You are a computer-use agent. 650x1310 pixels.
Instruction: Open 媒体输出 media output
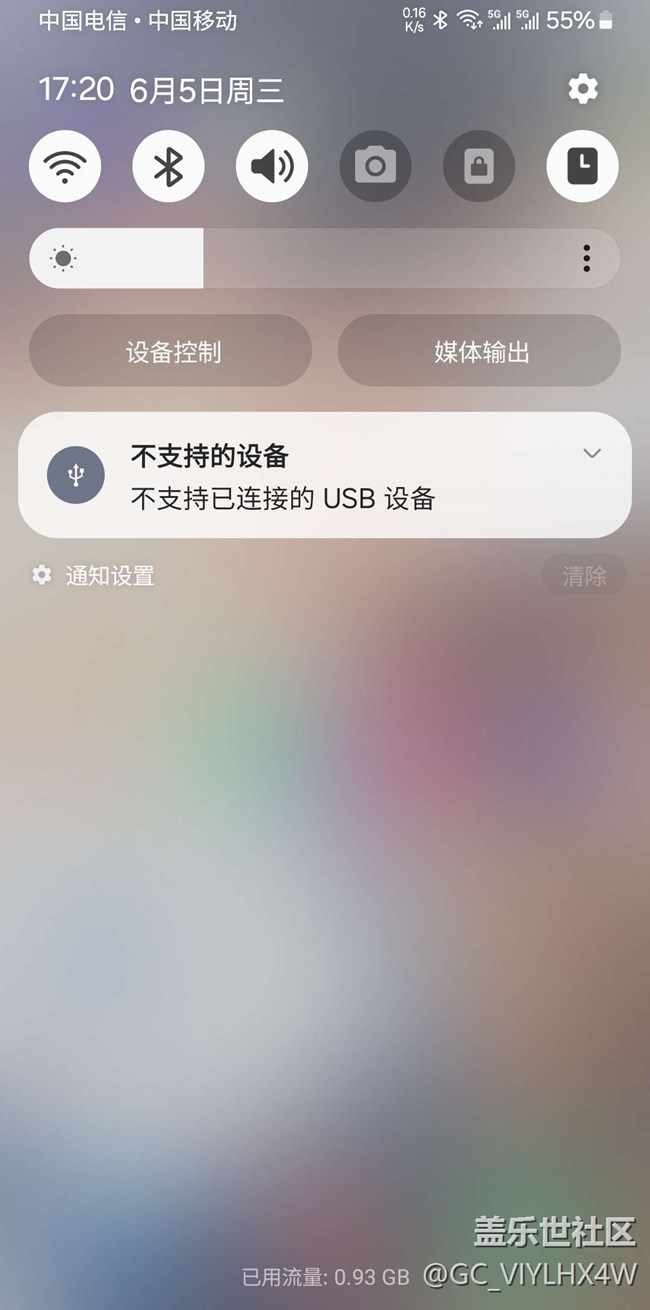(x=479, y=351)
